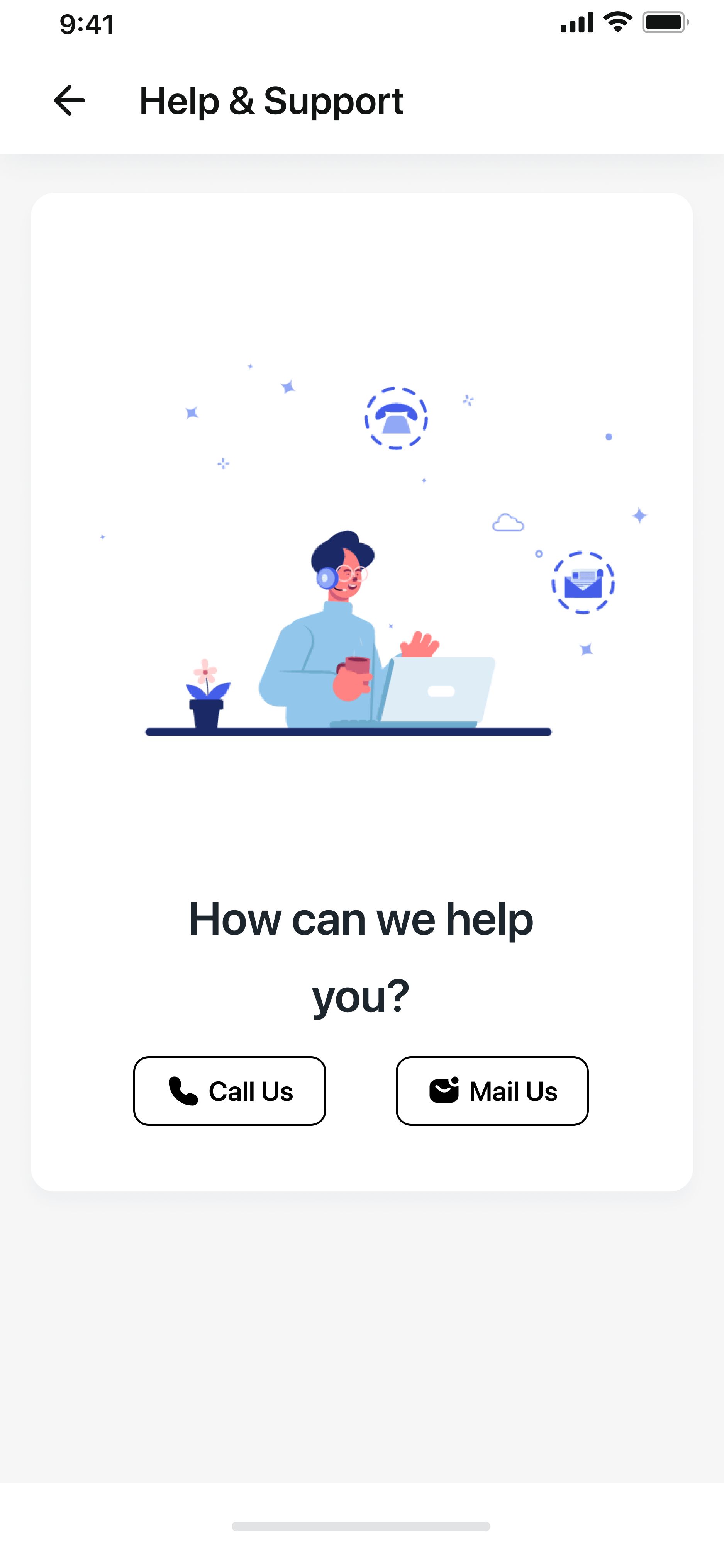Tap the Call Us button
The width and height of the screenshot is (724, 1568).
point(229,1091)
